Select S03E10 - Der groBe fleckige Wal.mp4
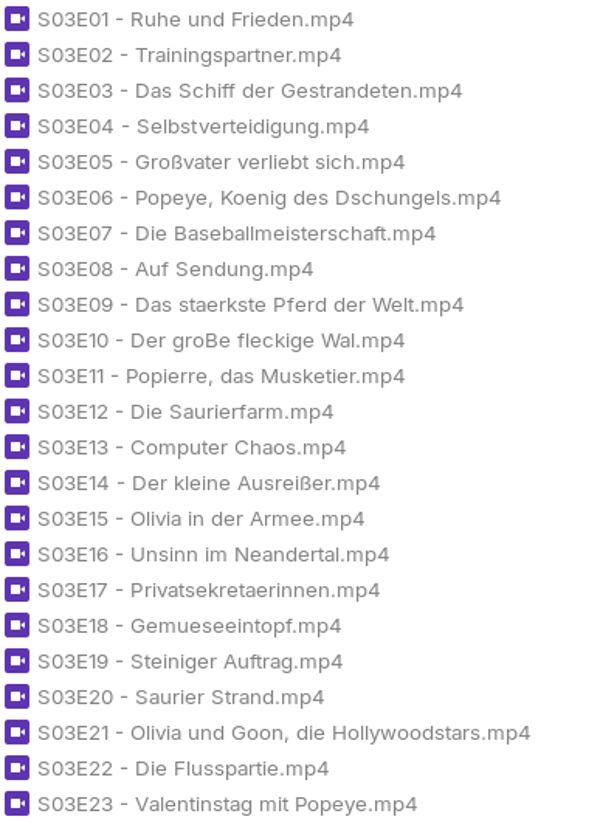 pyautogui.click(x=220, y=341)
